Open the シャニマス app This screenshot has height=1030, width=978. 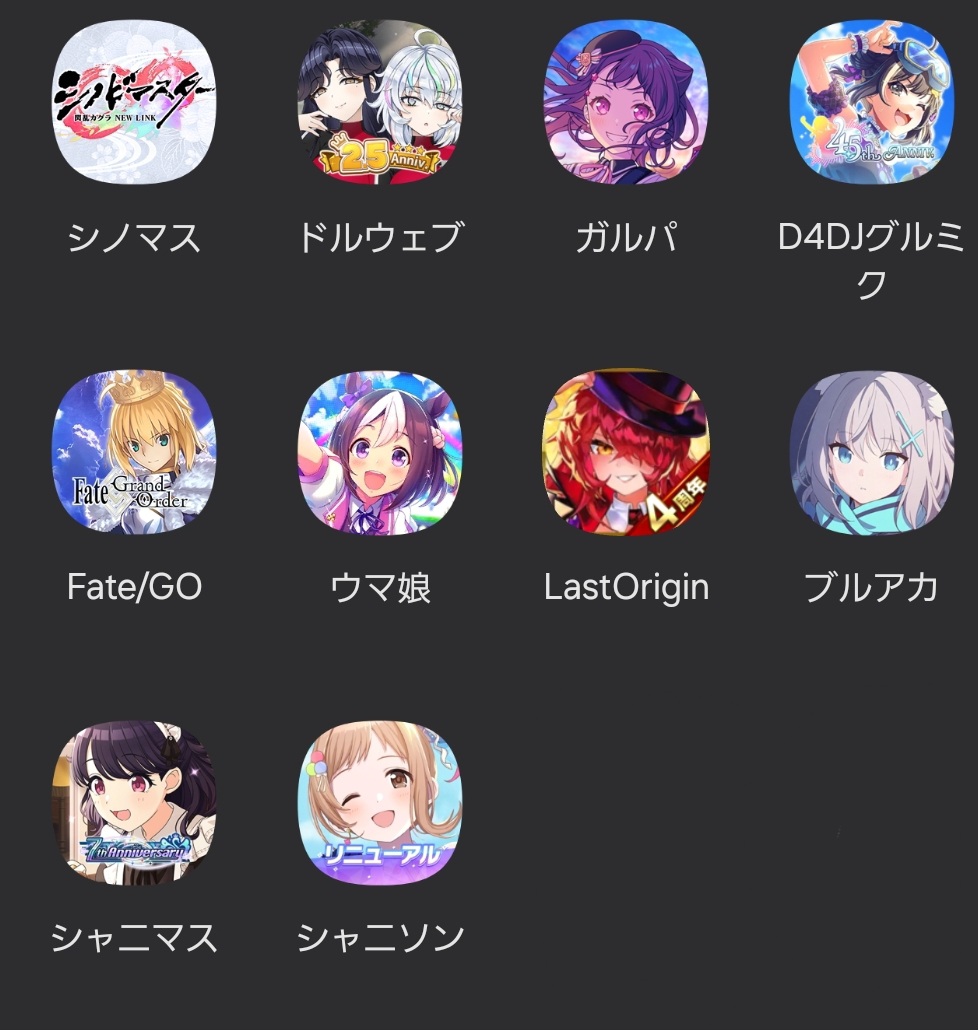(134, 802)
